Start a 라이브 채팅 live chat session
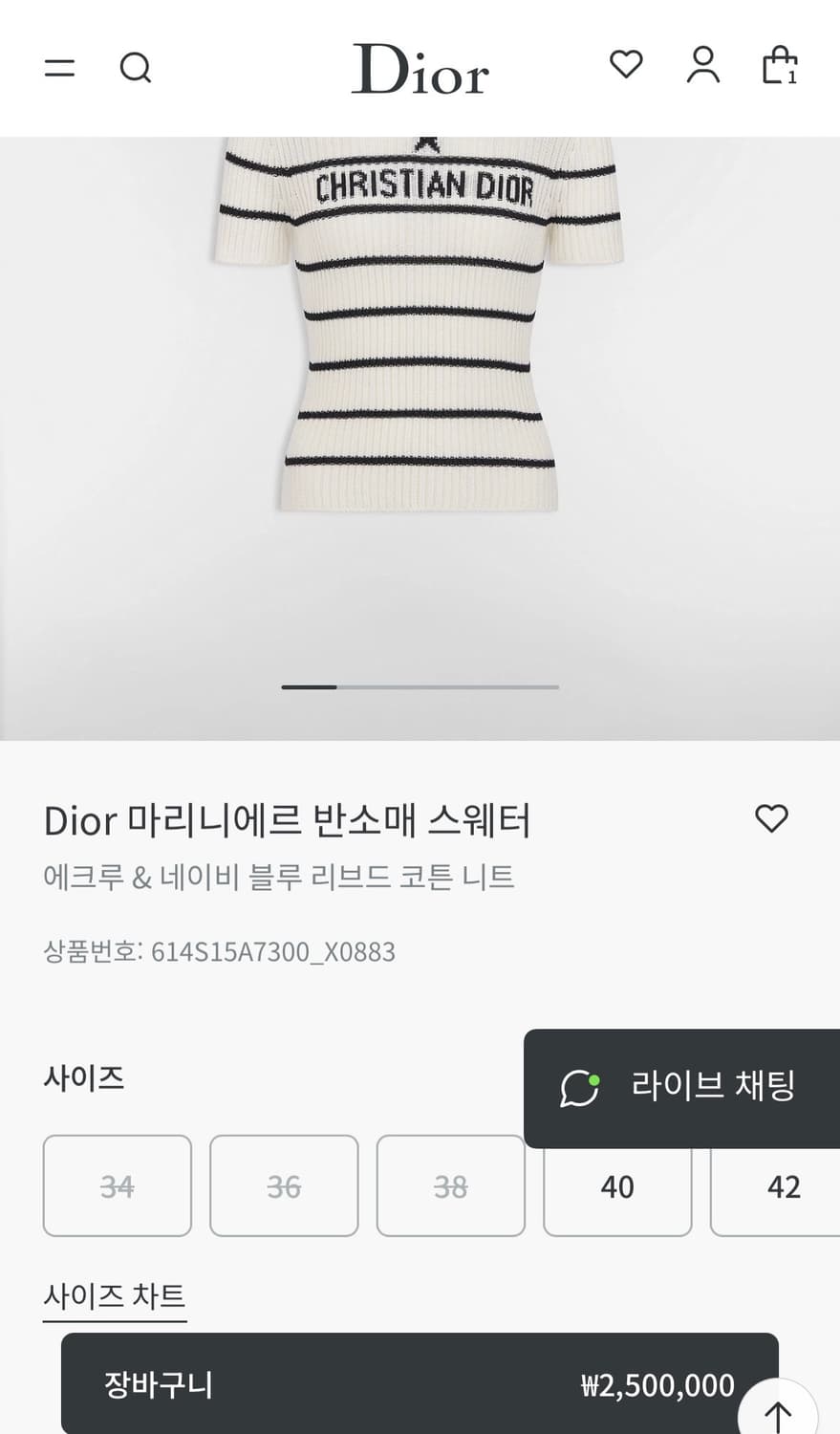 pos(712,1089)
